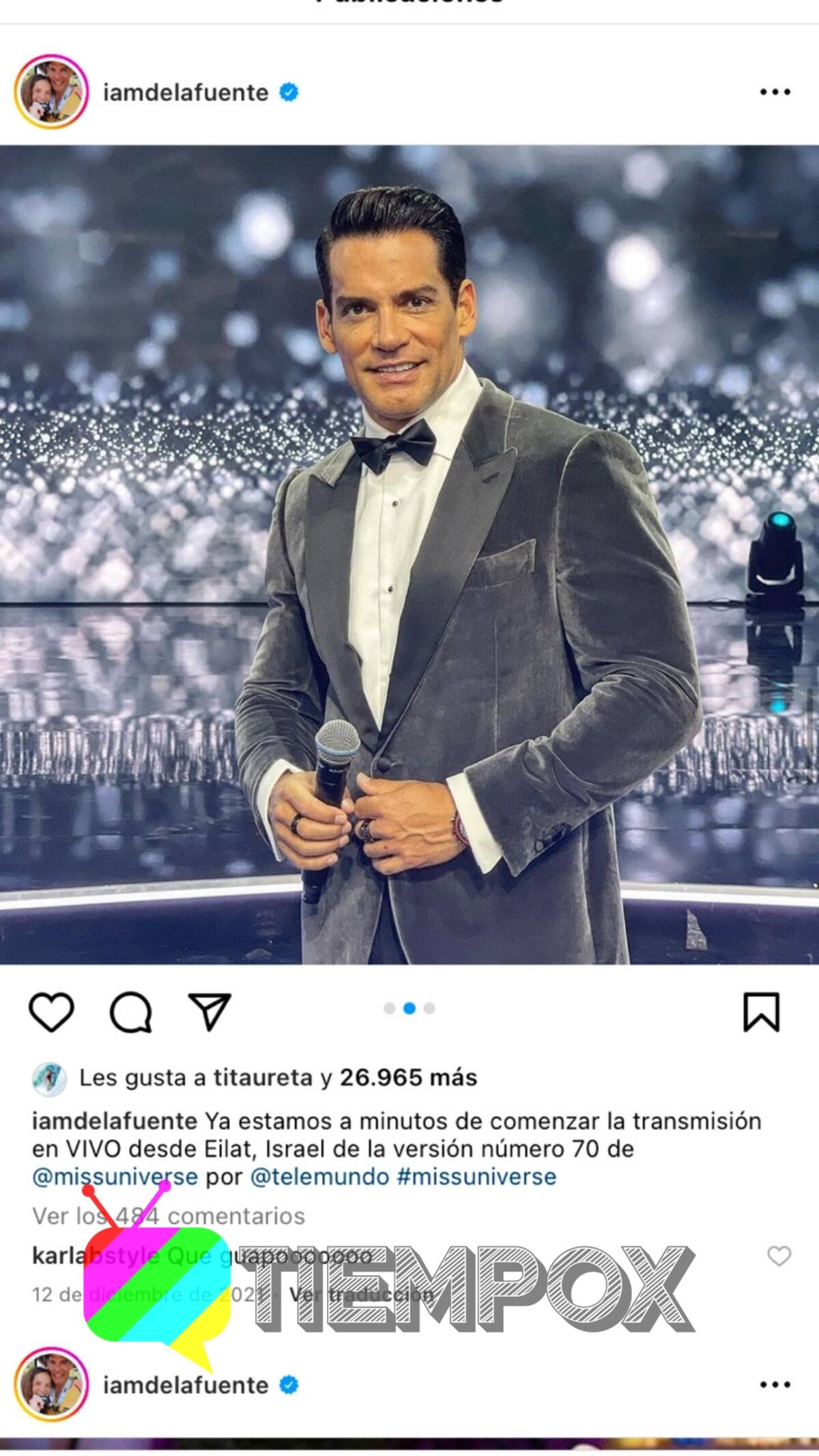Image resolution: width=819 pixels, height=1456 pixels.
Task: View all 484 comments
Action: click(169, 1216)
